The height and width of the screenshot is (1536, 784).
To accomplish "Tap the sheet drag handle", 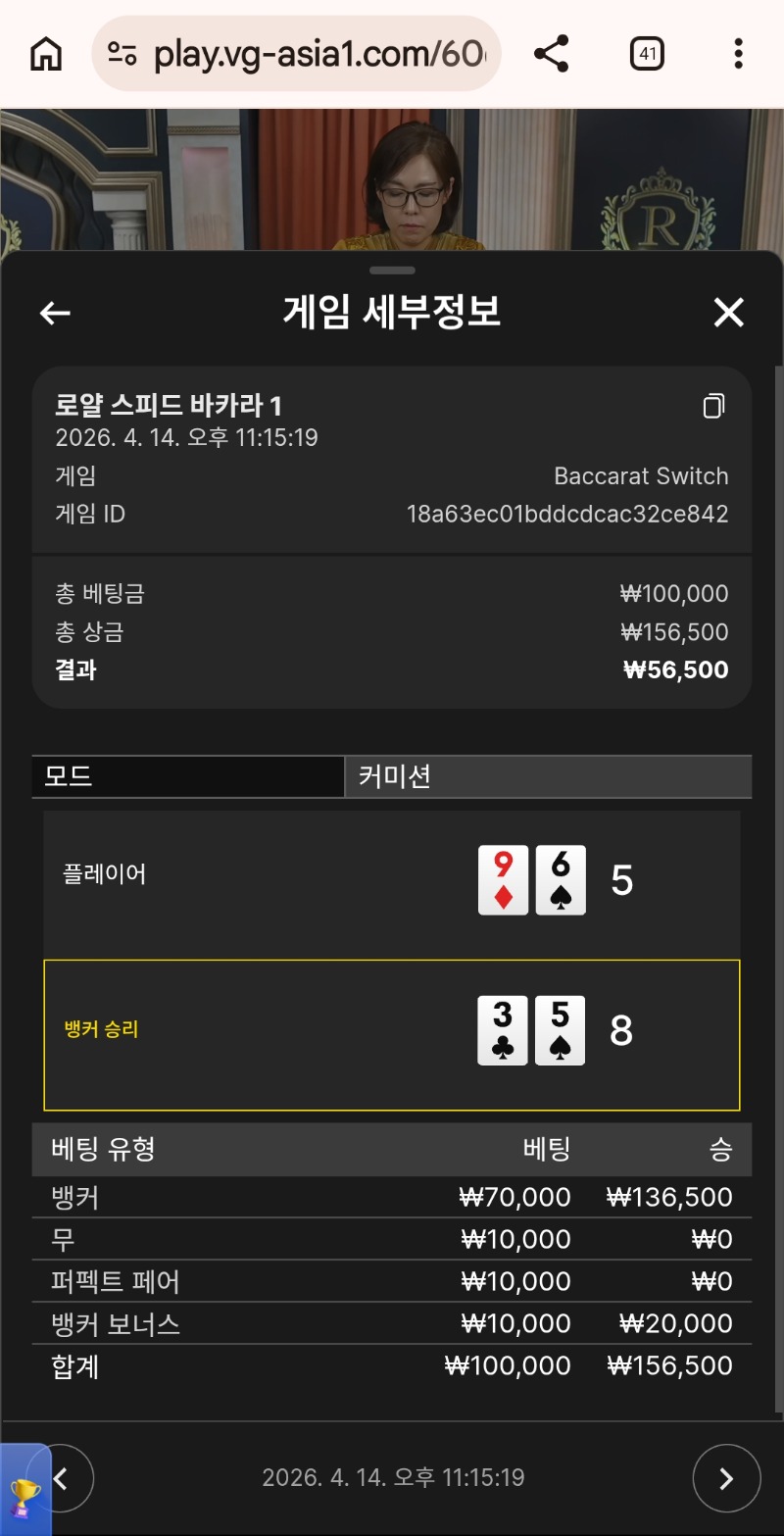I will tap(393, 271).
